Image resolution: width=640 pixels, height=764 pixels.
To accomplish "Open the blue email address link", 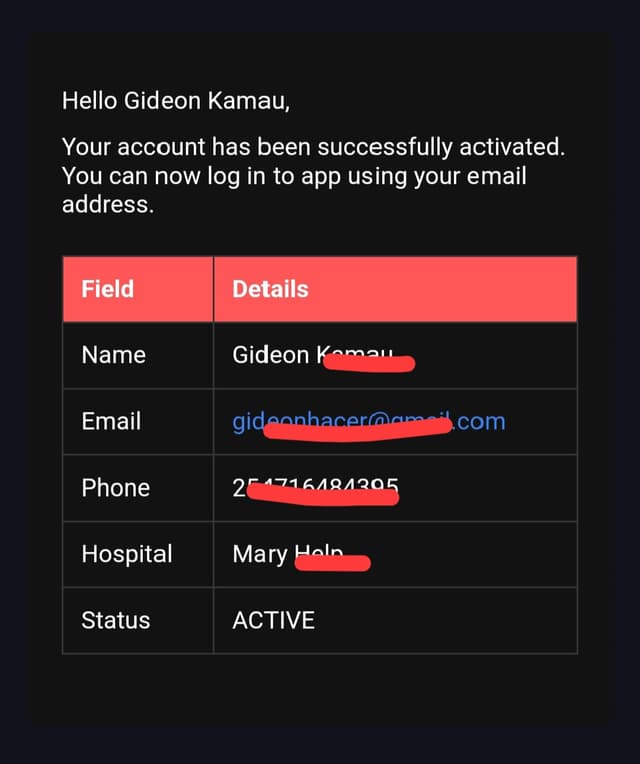I will coord(368,422).
